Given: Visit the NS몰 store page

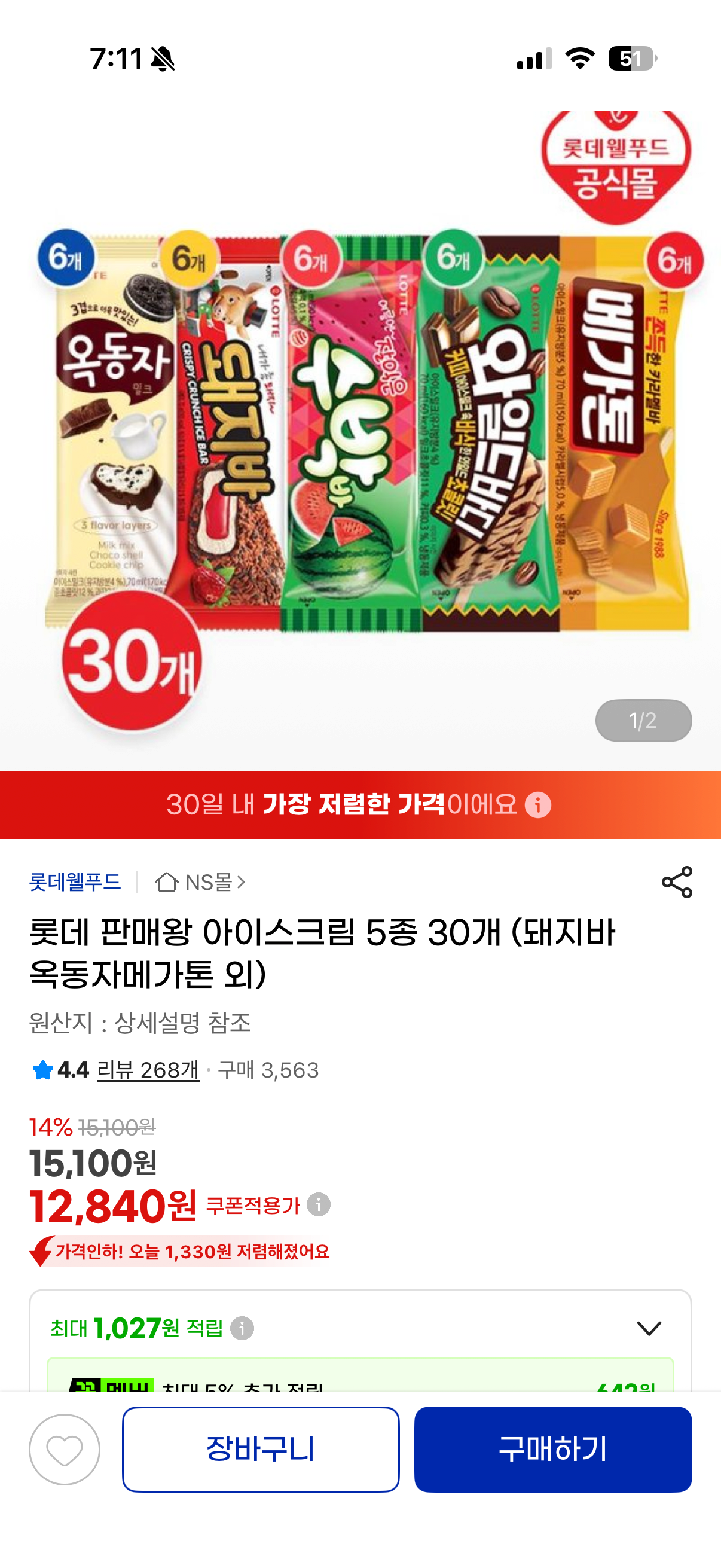Looking at the screenshot, I should [x=200, y=882].
